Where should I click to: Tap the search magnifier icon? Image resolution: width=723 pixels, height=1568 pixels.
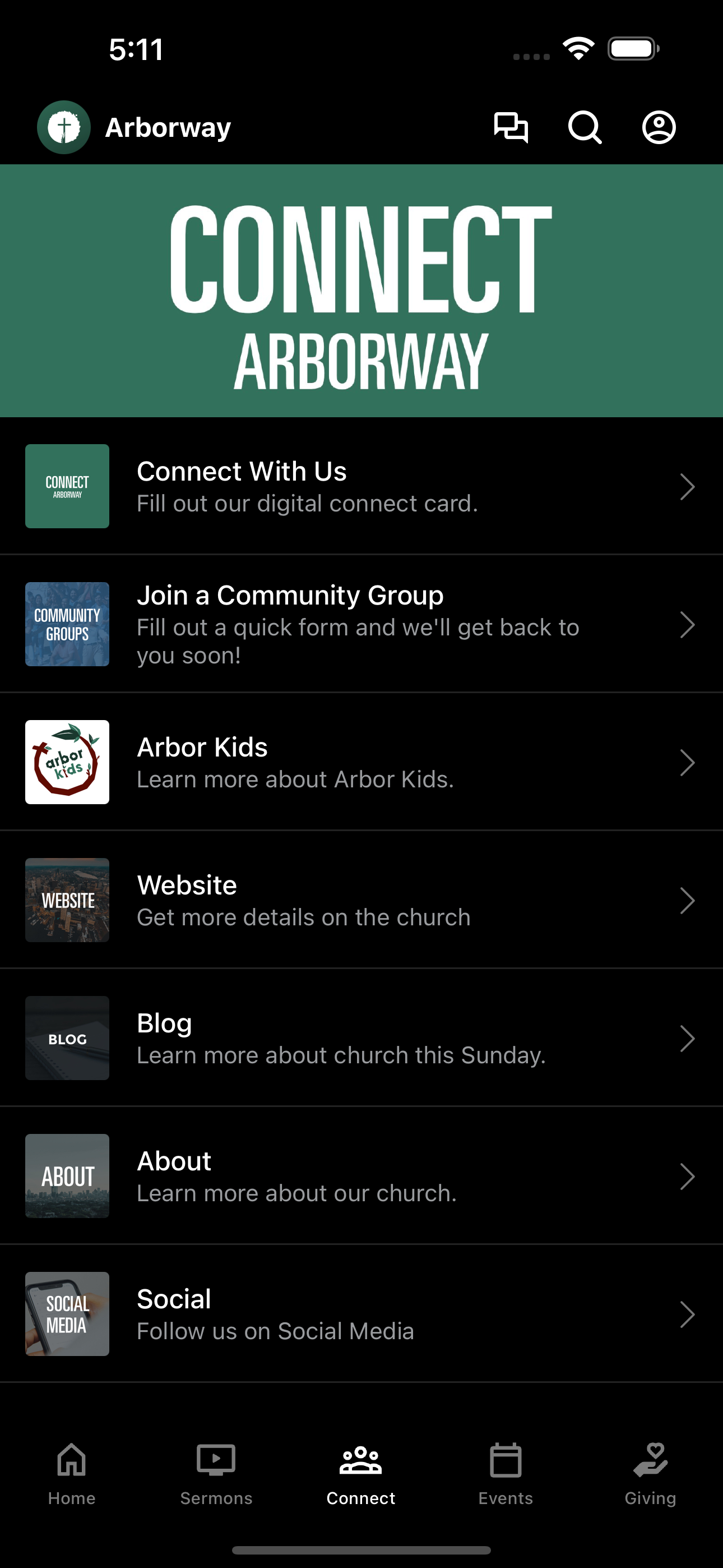pyautogui.click(x=585, y=128)
